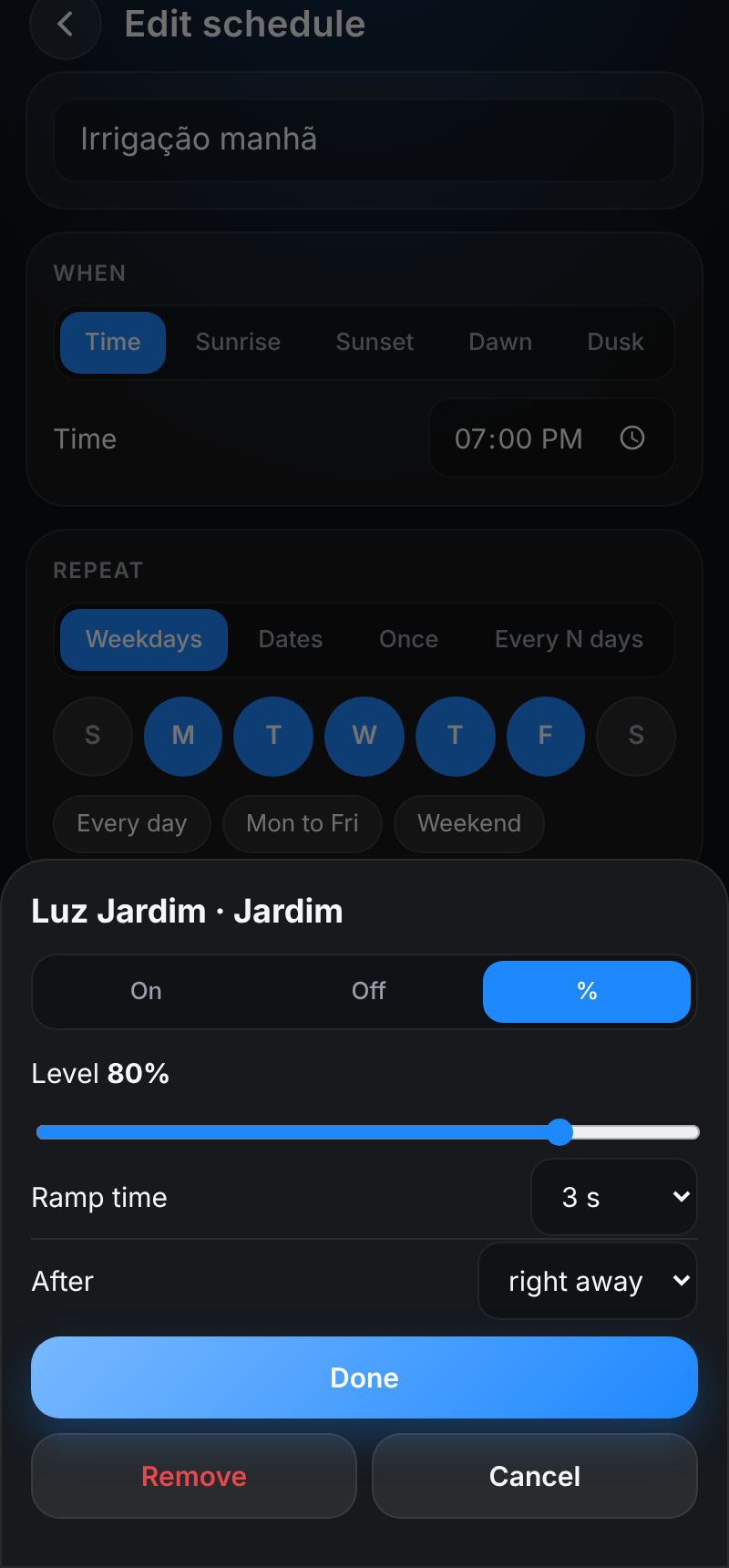Viewport: 729px width, 1568px height.
Task: Cancel the device action changes
Action: (x=535, y=1476)
